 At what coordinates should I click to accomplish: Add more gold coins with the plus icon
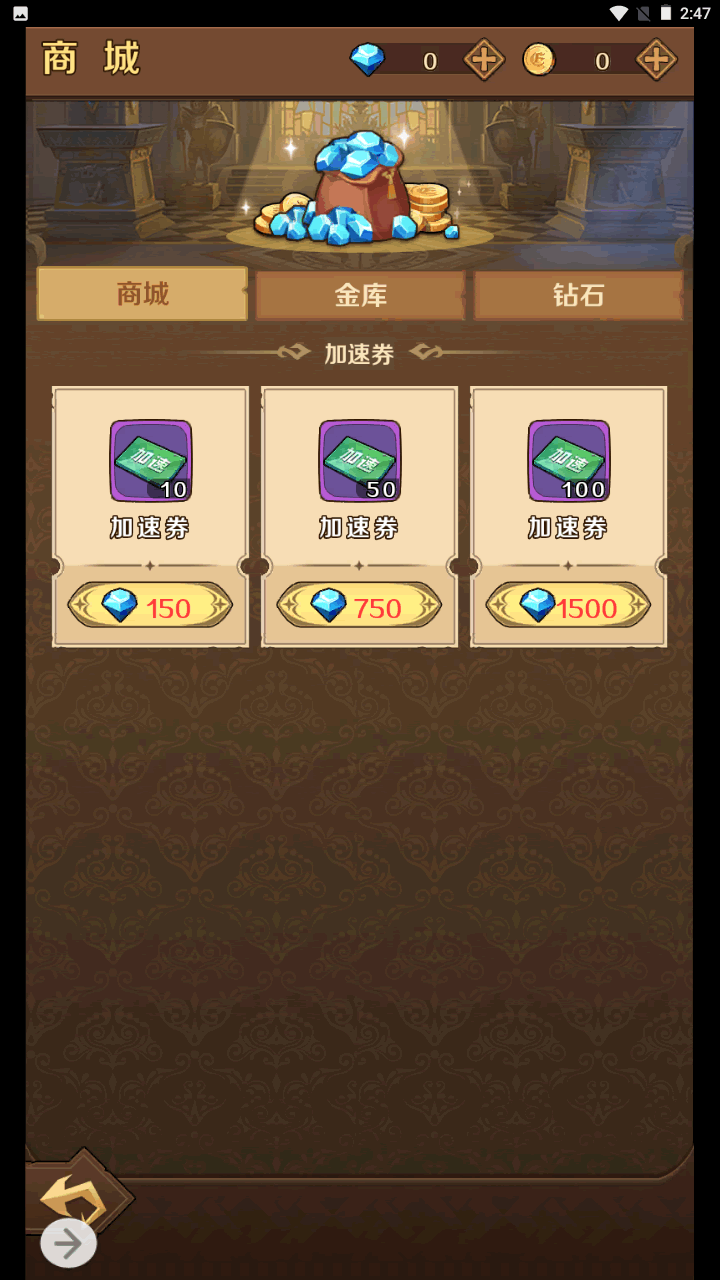(x=656, y=60)
